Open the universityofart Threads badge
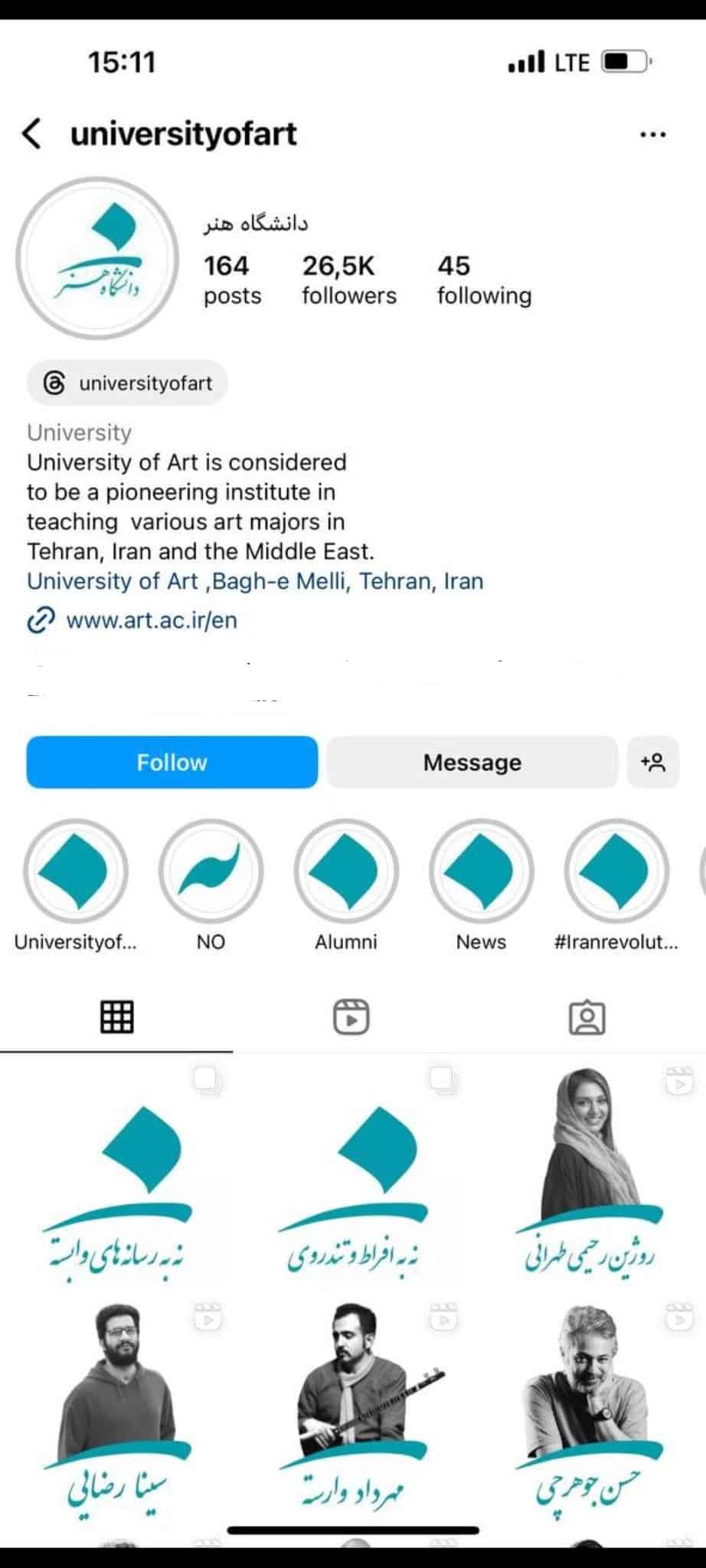Screen dimensions: 706x1568 [x=128, y=383]
